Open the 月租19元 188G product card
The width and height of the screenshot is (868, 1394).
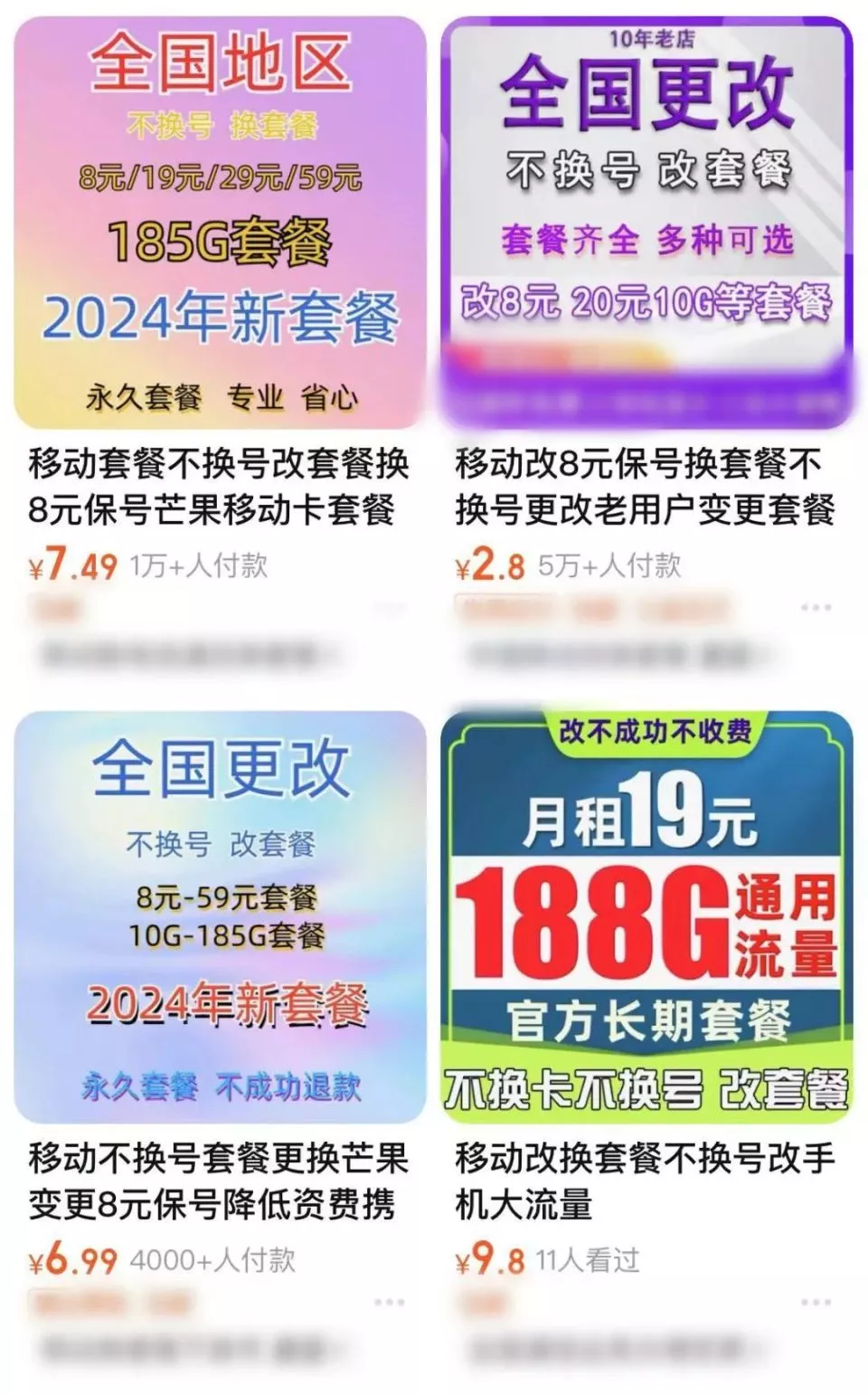646,915
